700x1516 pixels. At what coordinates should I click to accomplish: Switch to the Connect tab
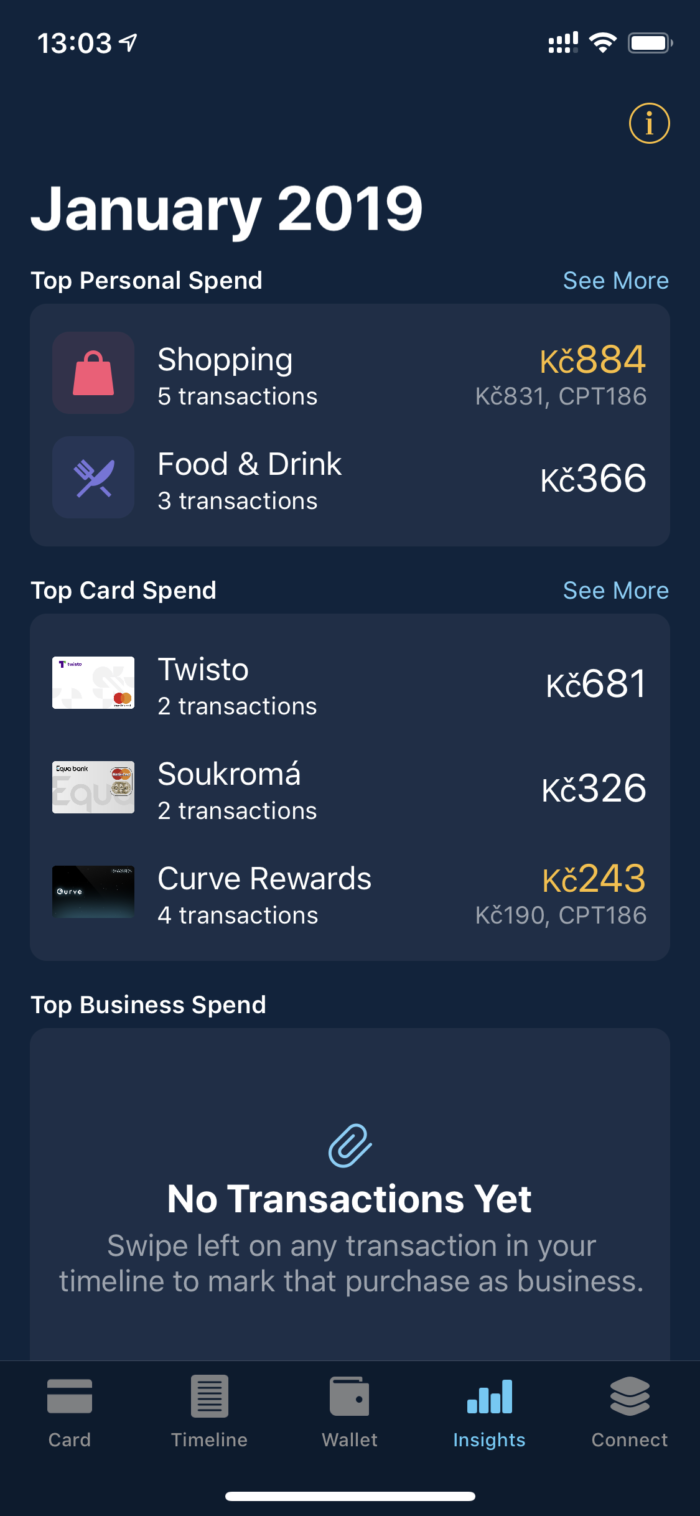point(629,1411)
